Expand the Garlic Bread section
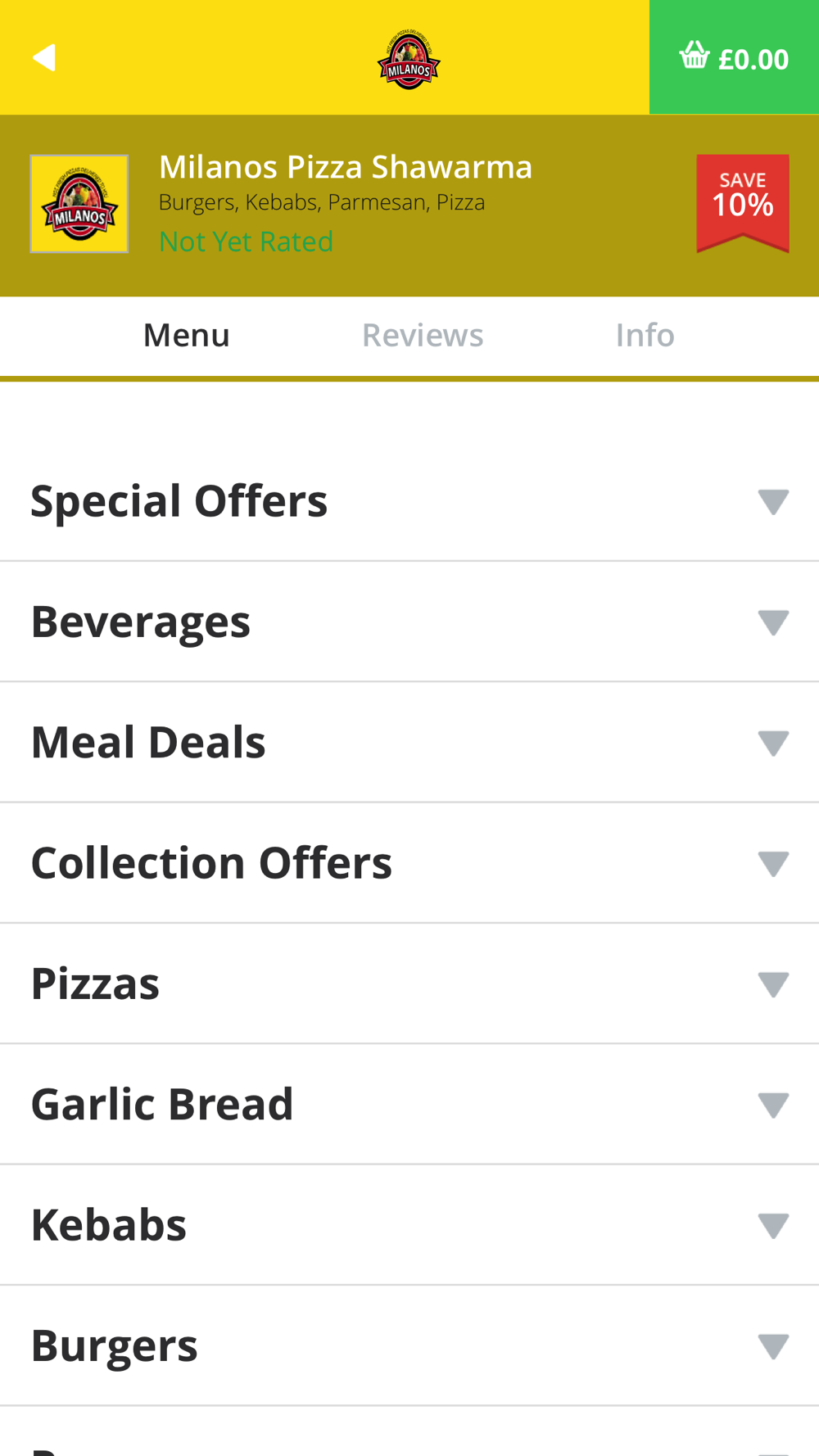Viewport: 819px width, 1456px height. tap(409, 1104)
